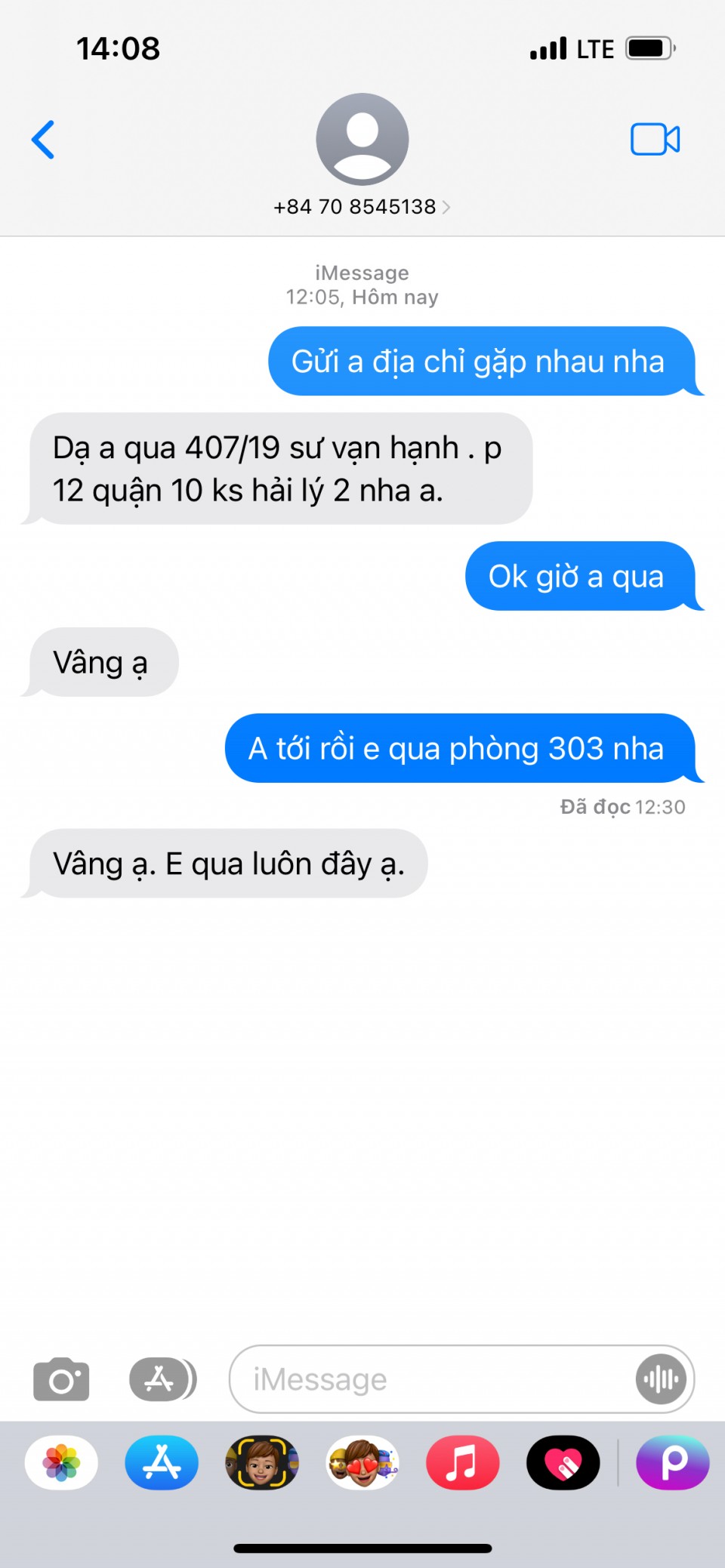
Task: Open Music in the app strip
Action: pos(462,1462)
